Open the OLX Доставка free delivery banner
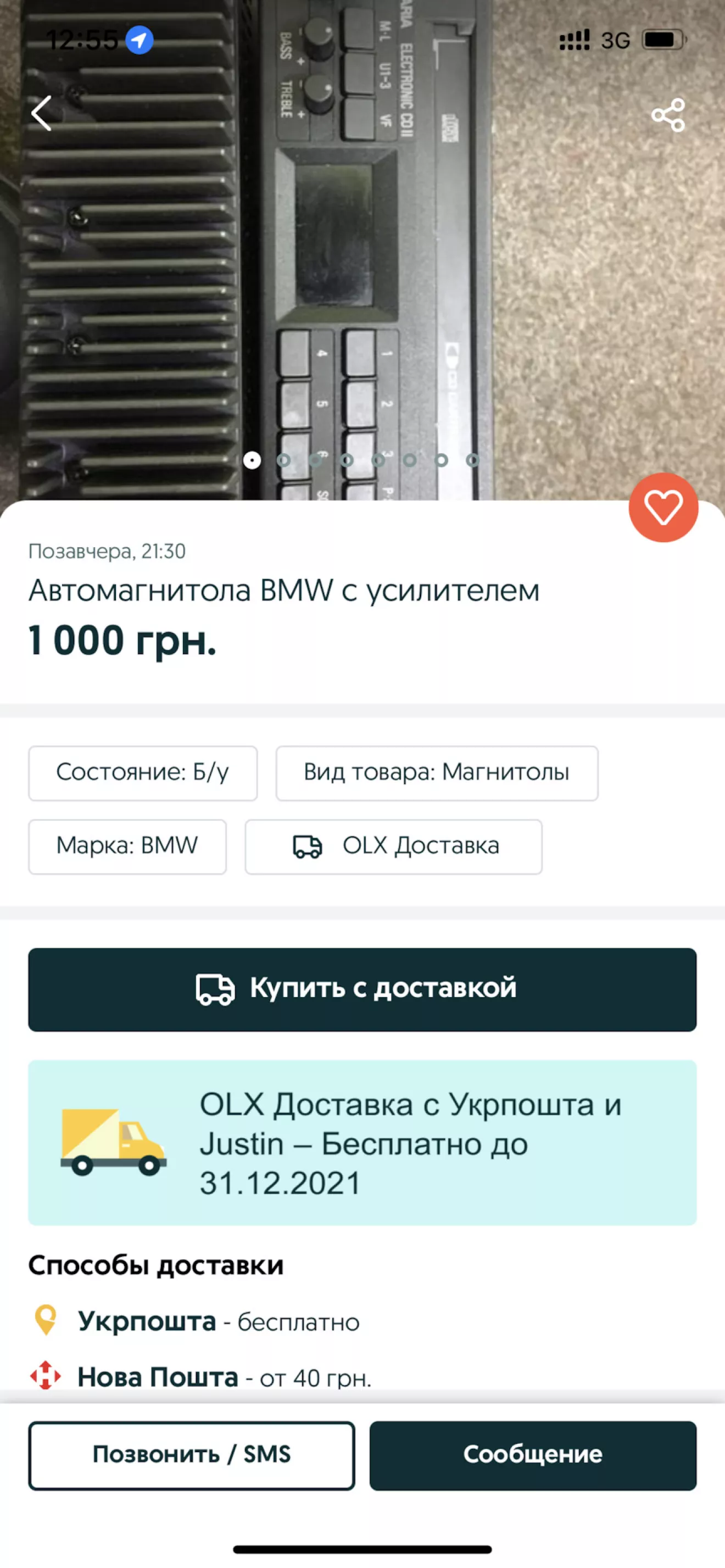 coord(362,1143)
